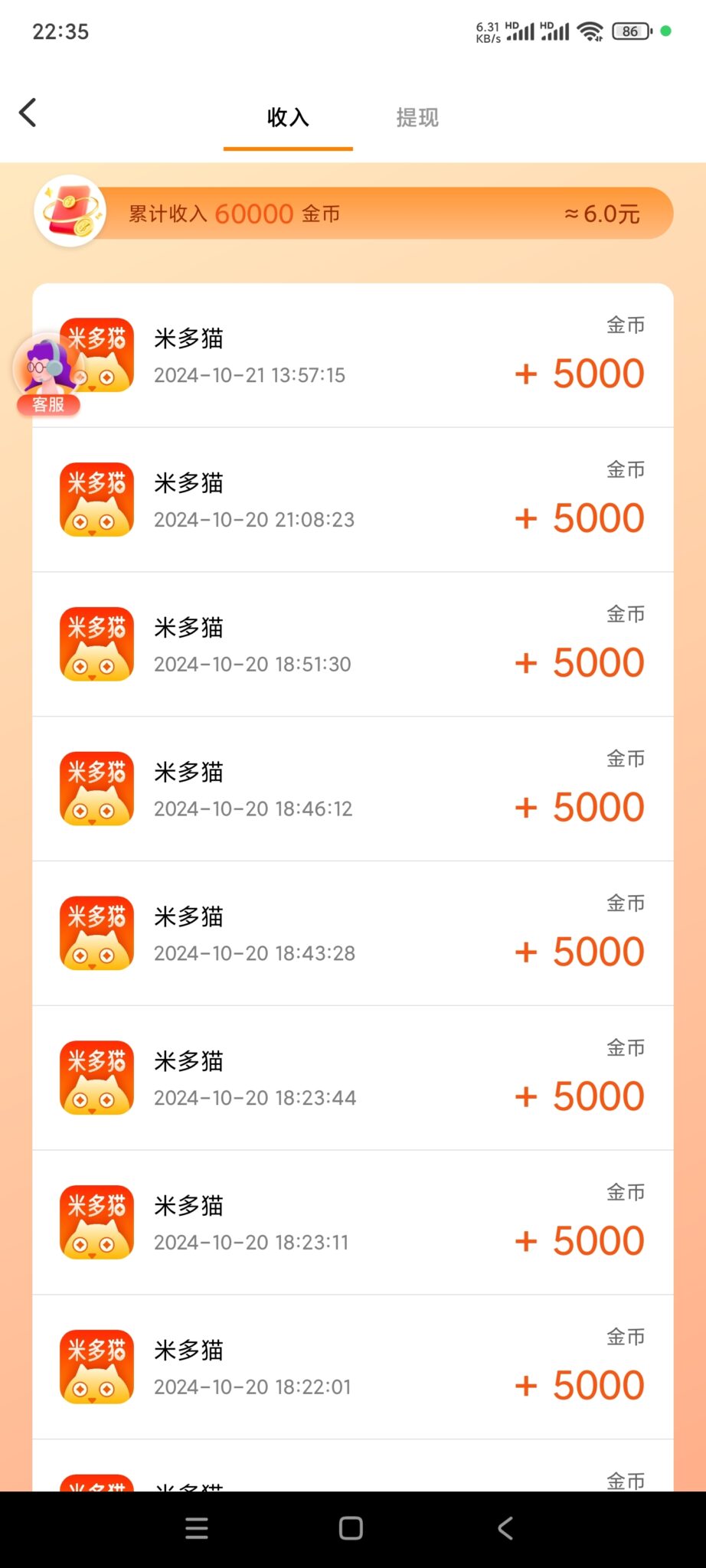706x1568 pixels.
Task: Open the customer service (客服) floating icon
Action: click(x=49, y=373)
